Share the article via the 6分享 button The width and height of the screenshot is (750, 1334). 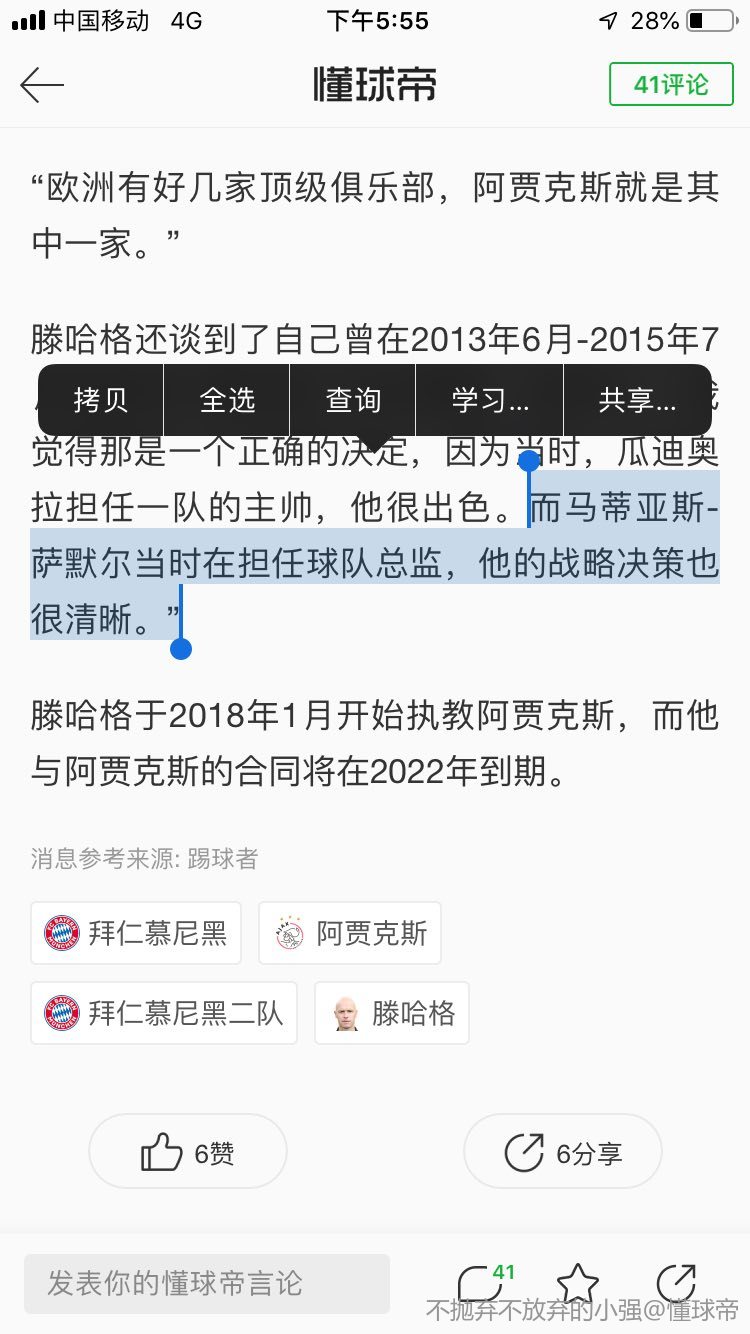pos(563,1152)
